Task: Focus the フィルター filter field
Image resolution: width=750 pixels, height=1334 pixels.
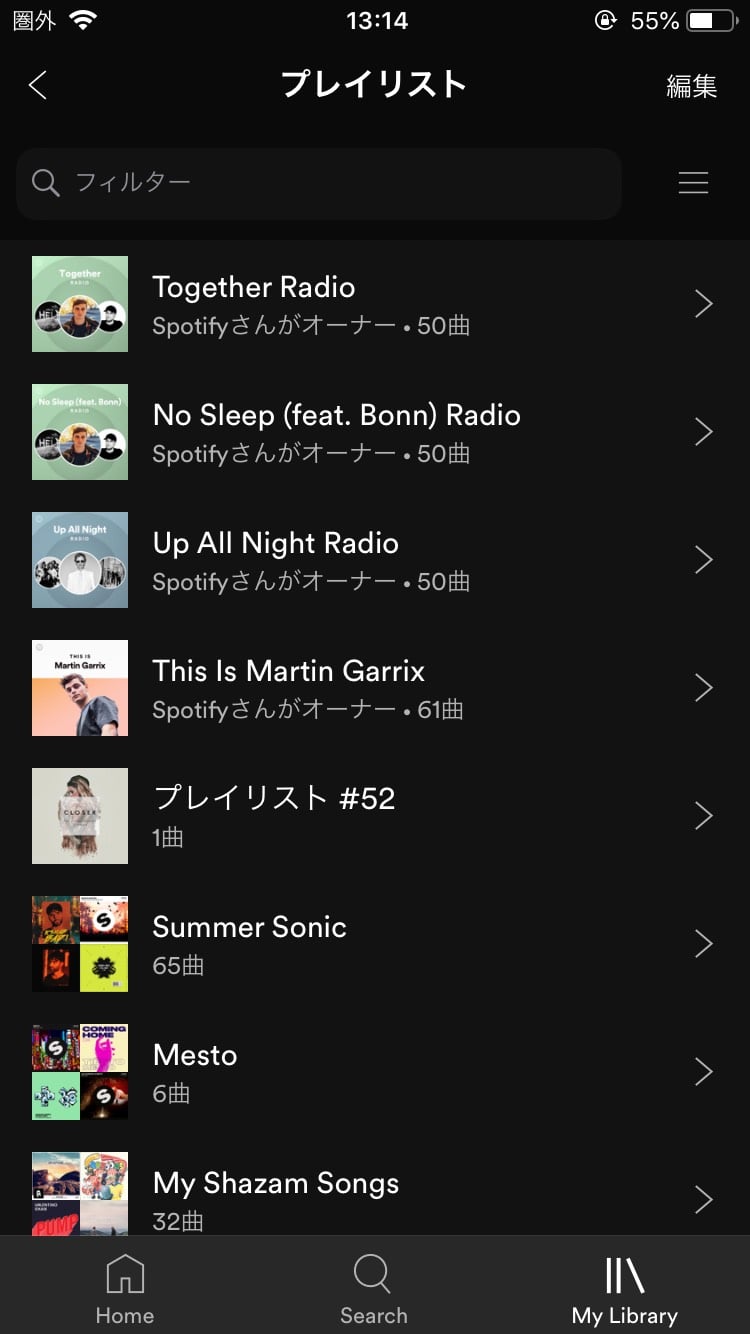Action: click(x=320, y=183)
